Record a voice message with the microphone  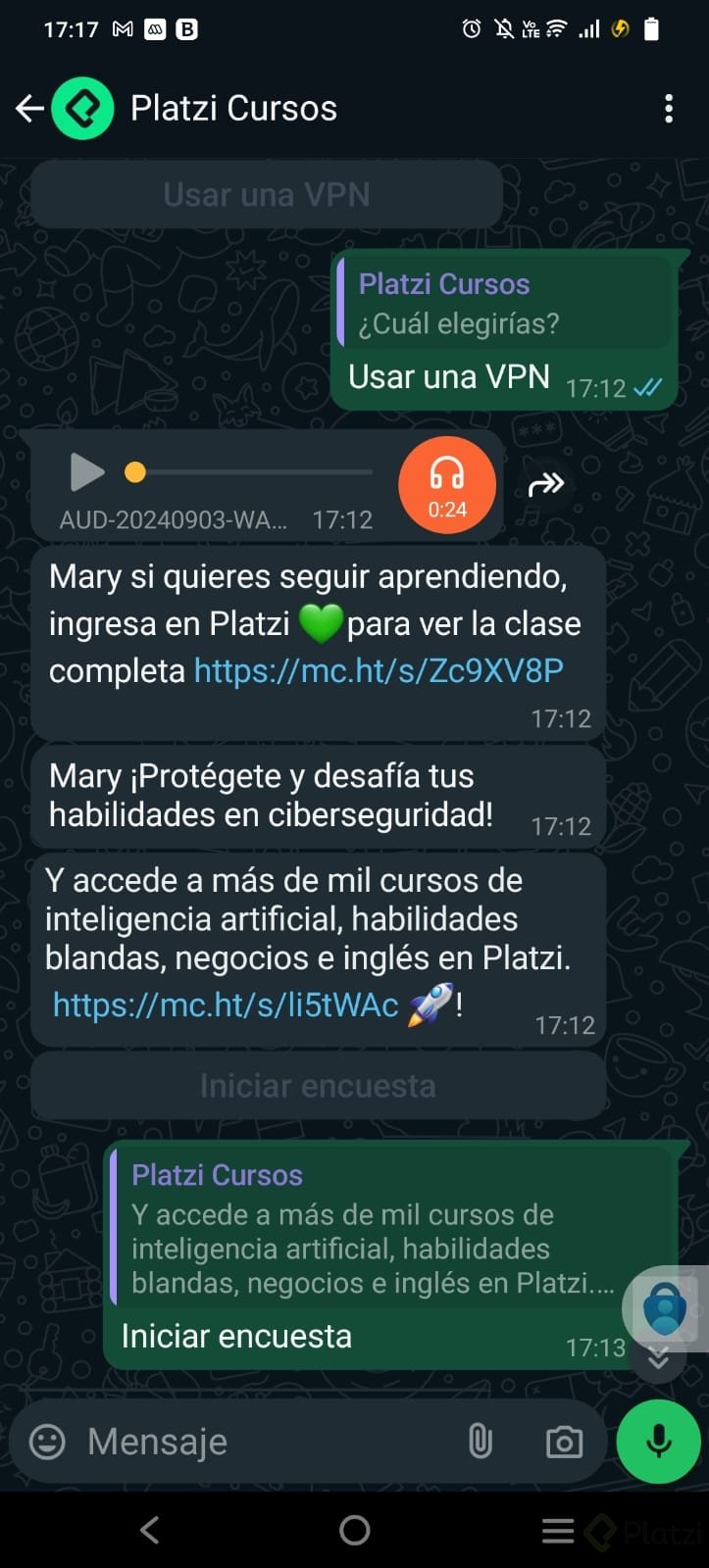(x=658, y=1442)
